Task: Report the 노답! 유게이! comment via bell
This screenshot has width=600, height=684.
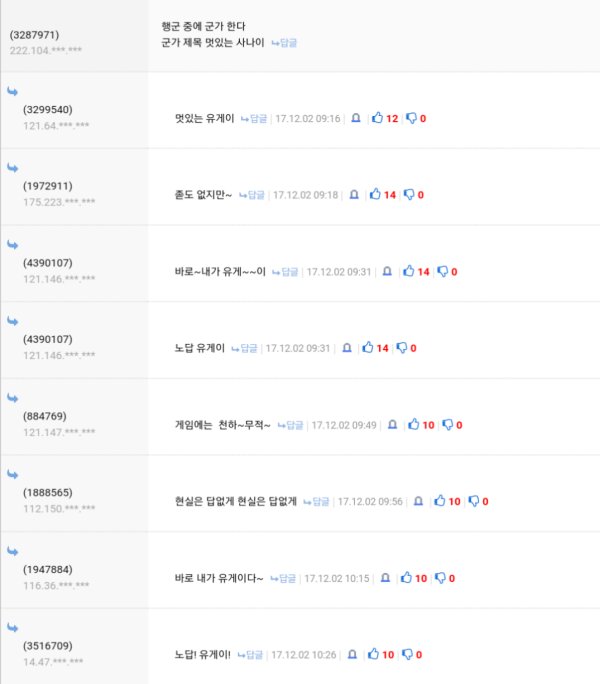Action: point(351,655)
